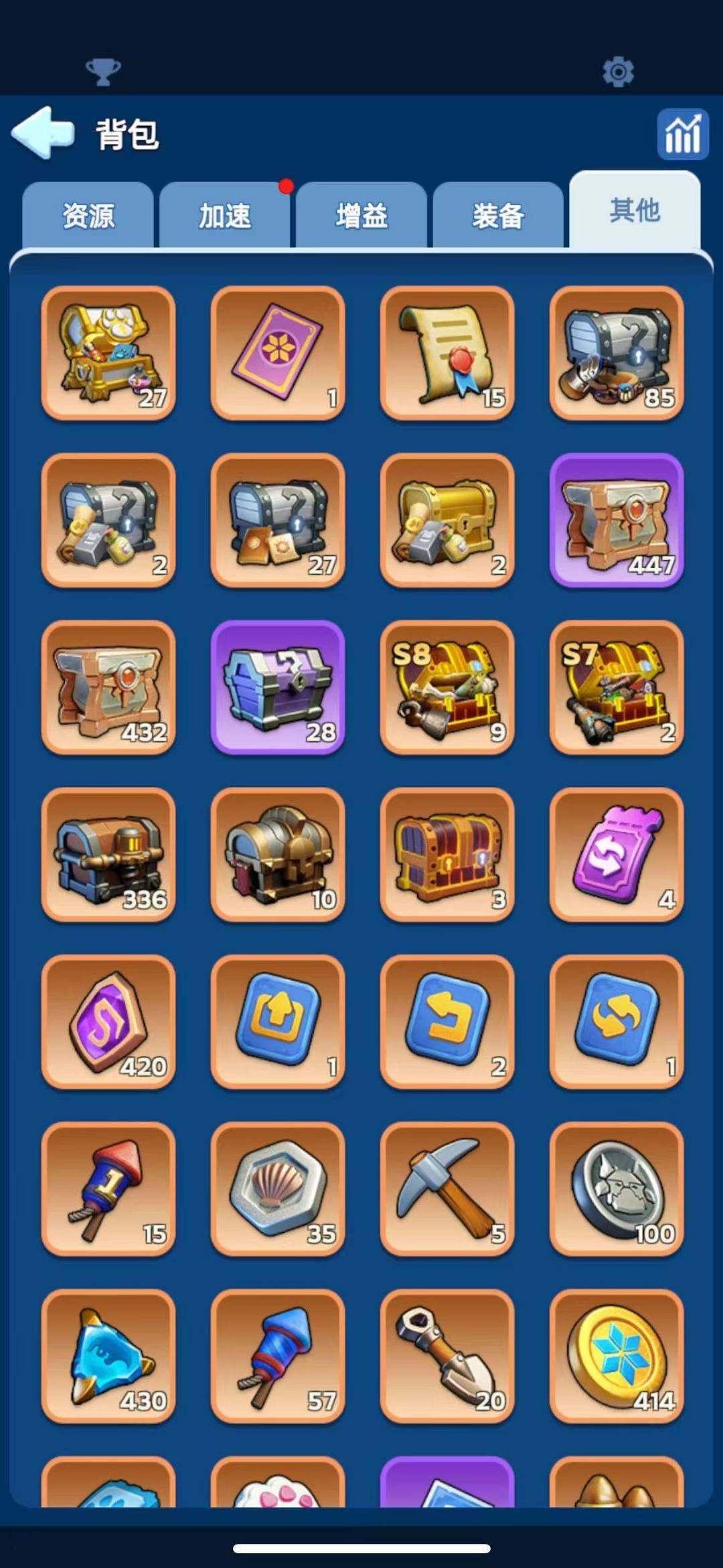Image resolution: width=723 pixels, height=1568 pixels.
Task: Open the S7 treasure chest item
Action: pyautogui.click(x=617, y=688)
